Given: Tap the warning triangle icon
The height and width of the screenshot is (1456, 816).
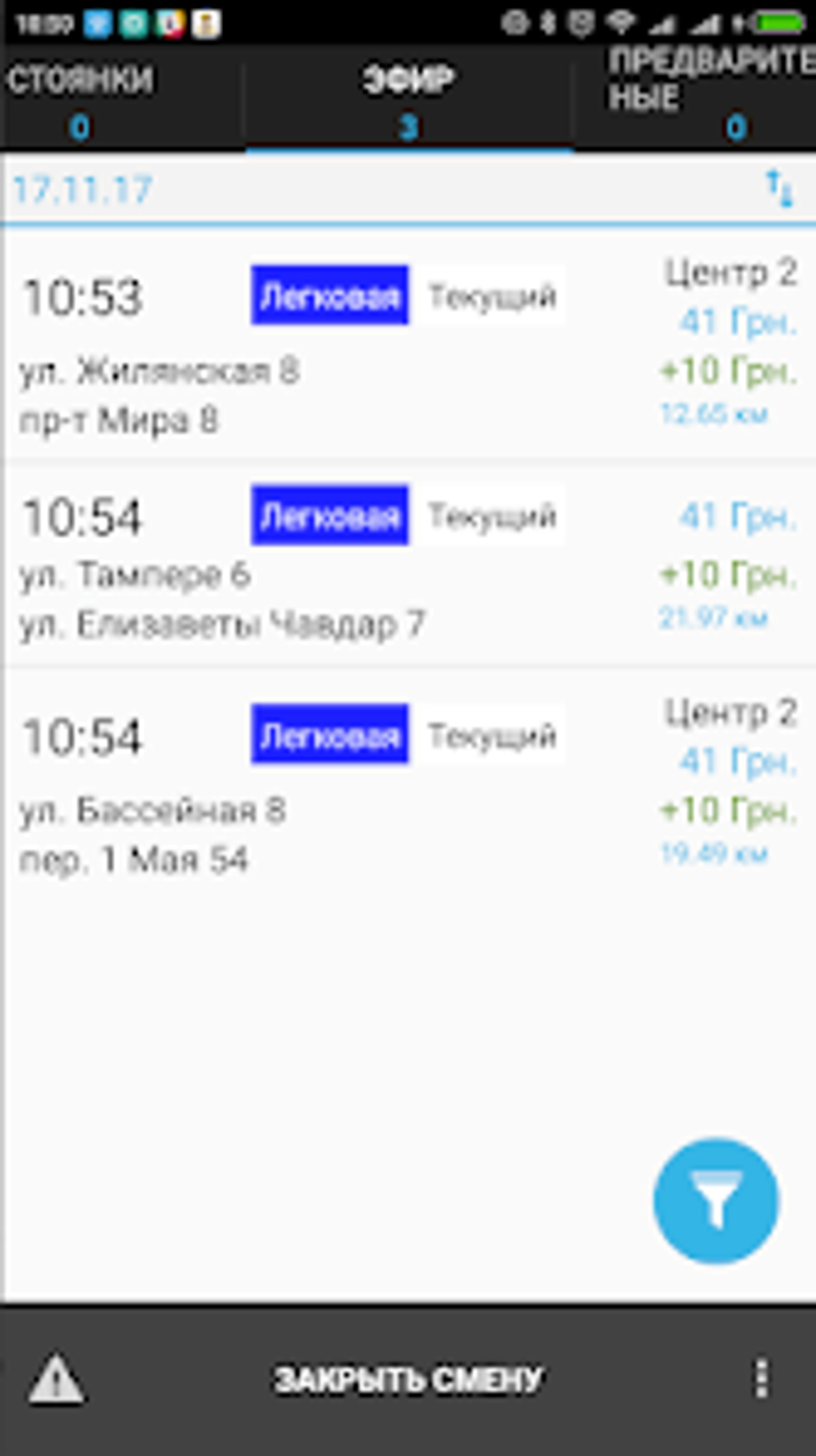Looking at the screenshot, I should coord(56,1378).
